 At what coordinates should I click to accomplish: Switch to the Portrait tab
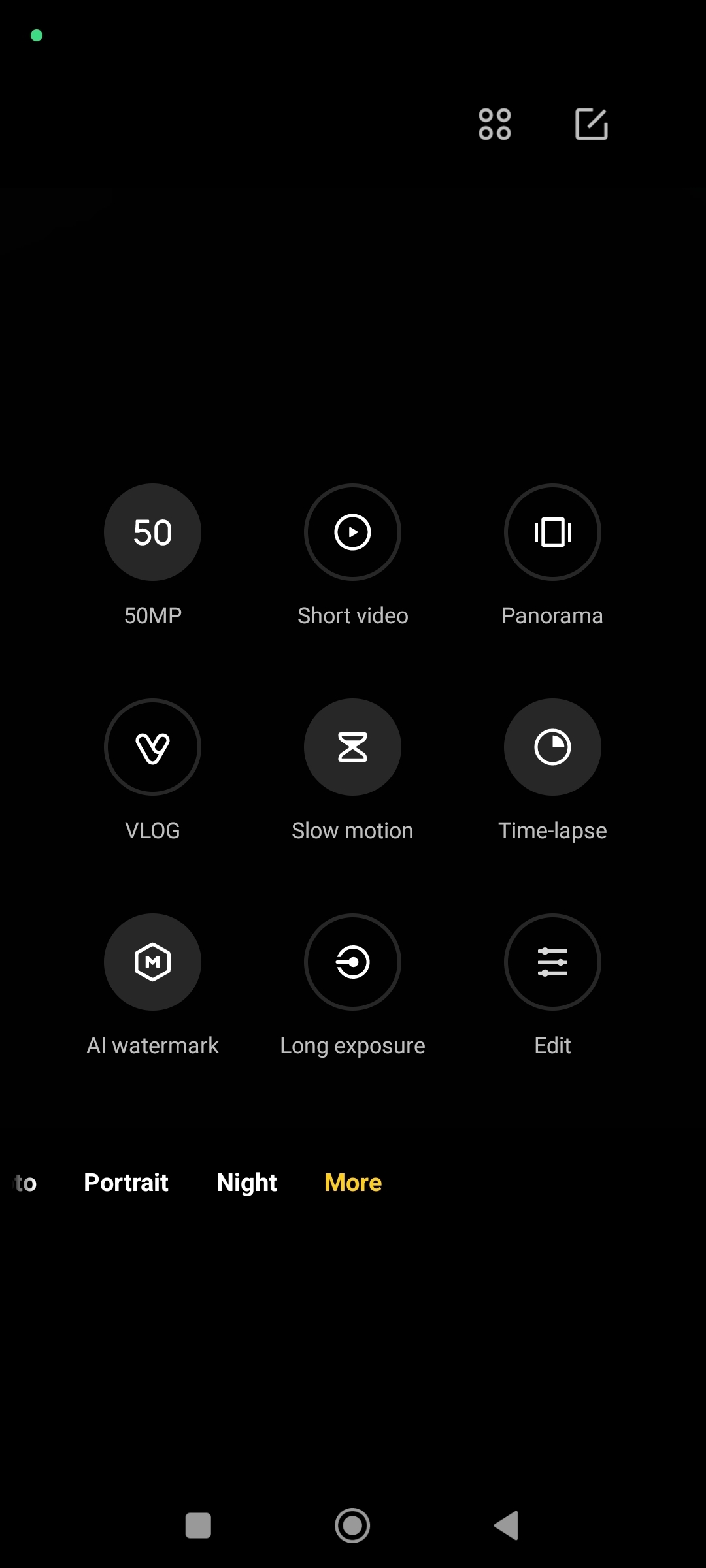(x=126, y=1183)
